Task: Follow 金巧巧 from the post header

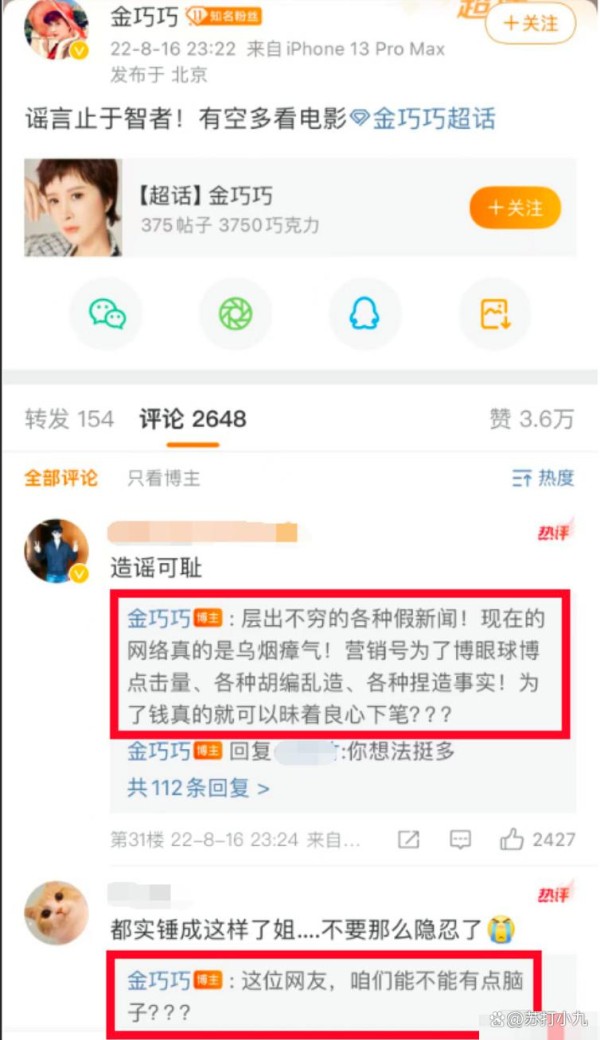Action: (530, 24)
